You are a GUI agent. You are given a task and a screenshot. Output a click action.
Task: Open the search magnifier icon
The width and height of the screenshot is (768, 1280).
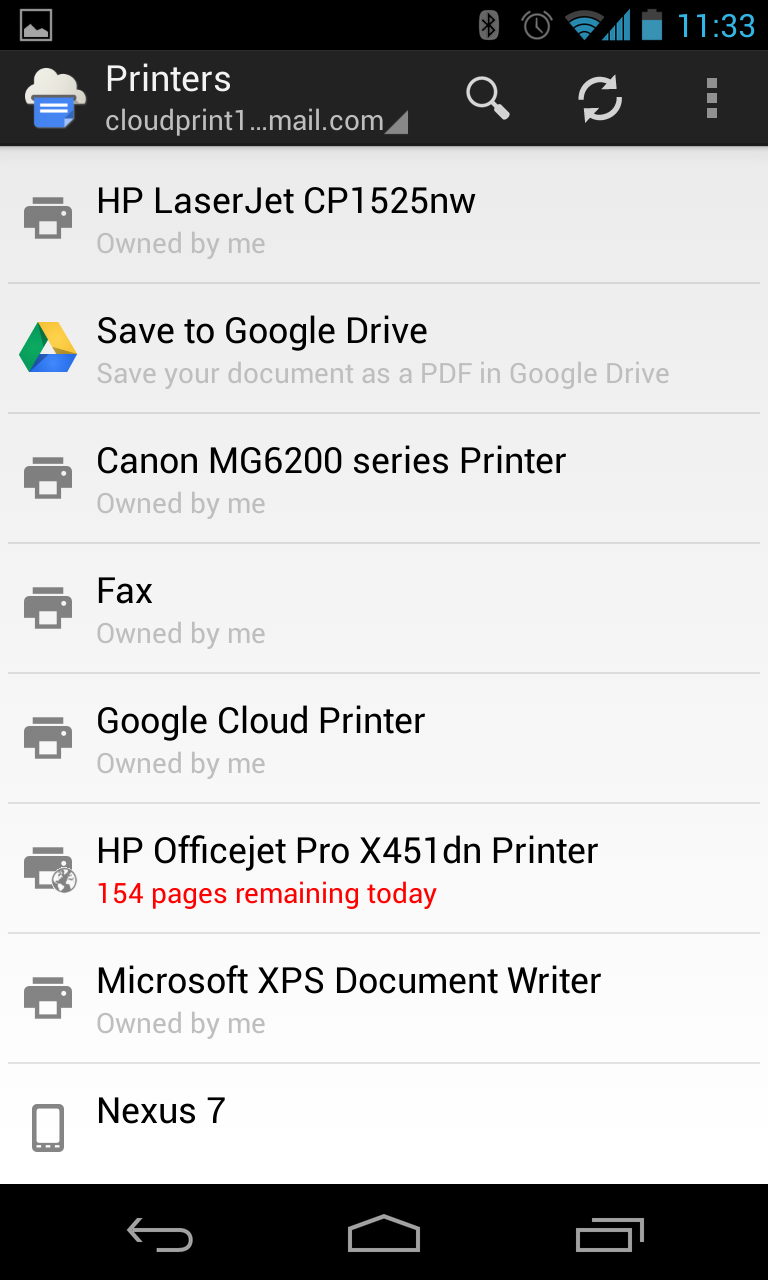pyautogui.click(x=488, y=98)
